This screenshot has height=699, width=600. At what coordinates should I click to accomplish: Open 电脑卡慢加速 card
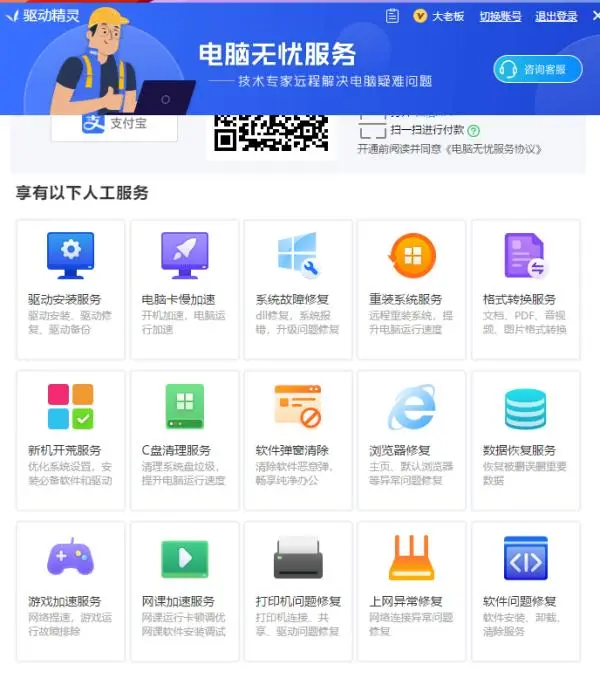(x=184, y=290)
